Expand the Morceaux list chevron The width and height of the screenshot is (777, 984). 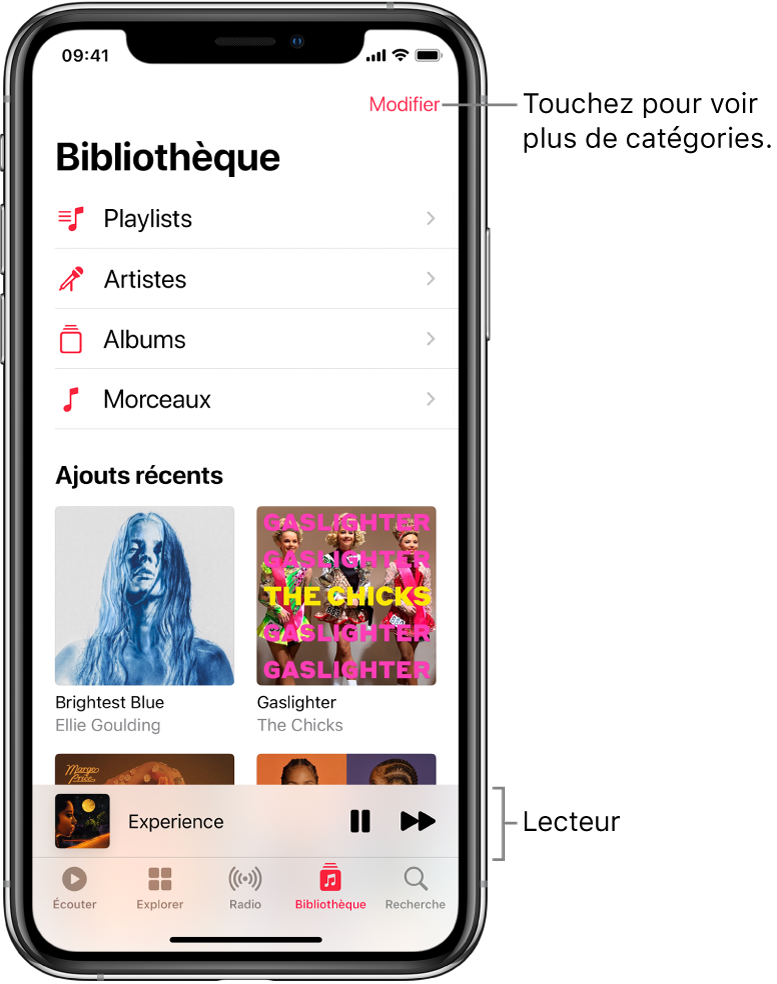(x=432, y=399)
